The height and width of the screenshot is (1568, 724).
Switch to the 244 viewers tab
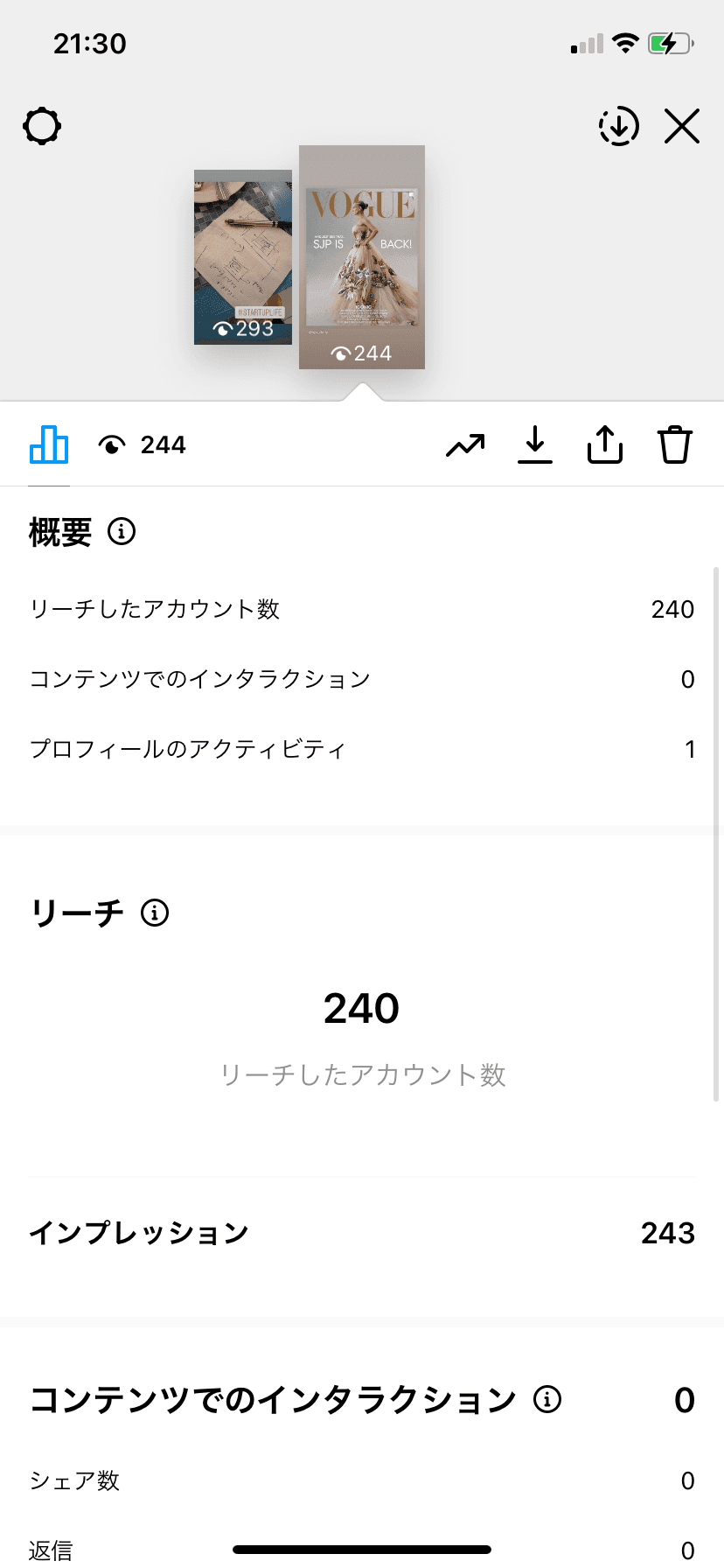coord(143,445)
